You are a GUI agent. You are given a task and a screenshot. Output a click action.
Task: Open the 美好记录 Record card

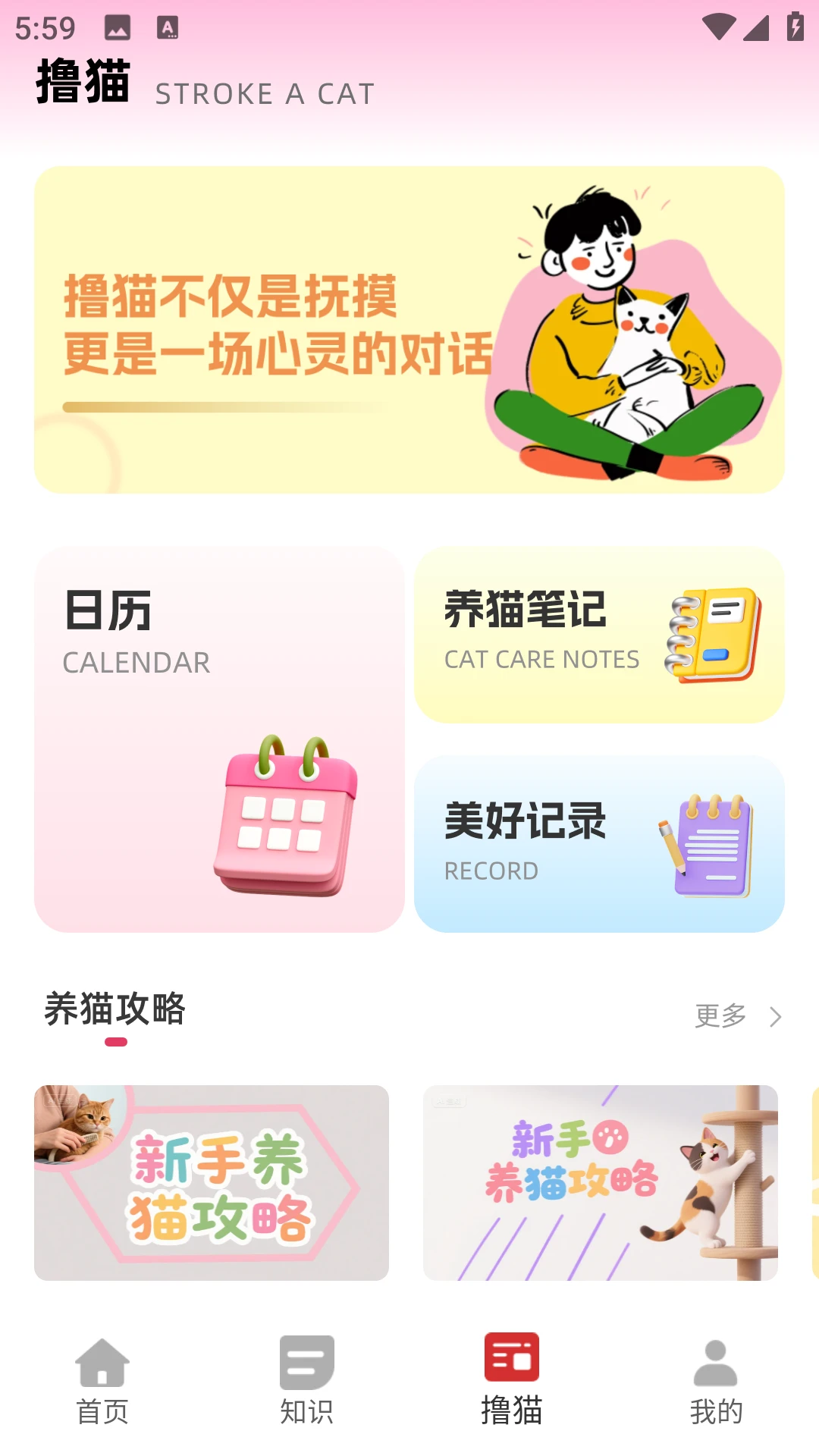599,844
